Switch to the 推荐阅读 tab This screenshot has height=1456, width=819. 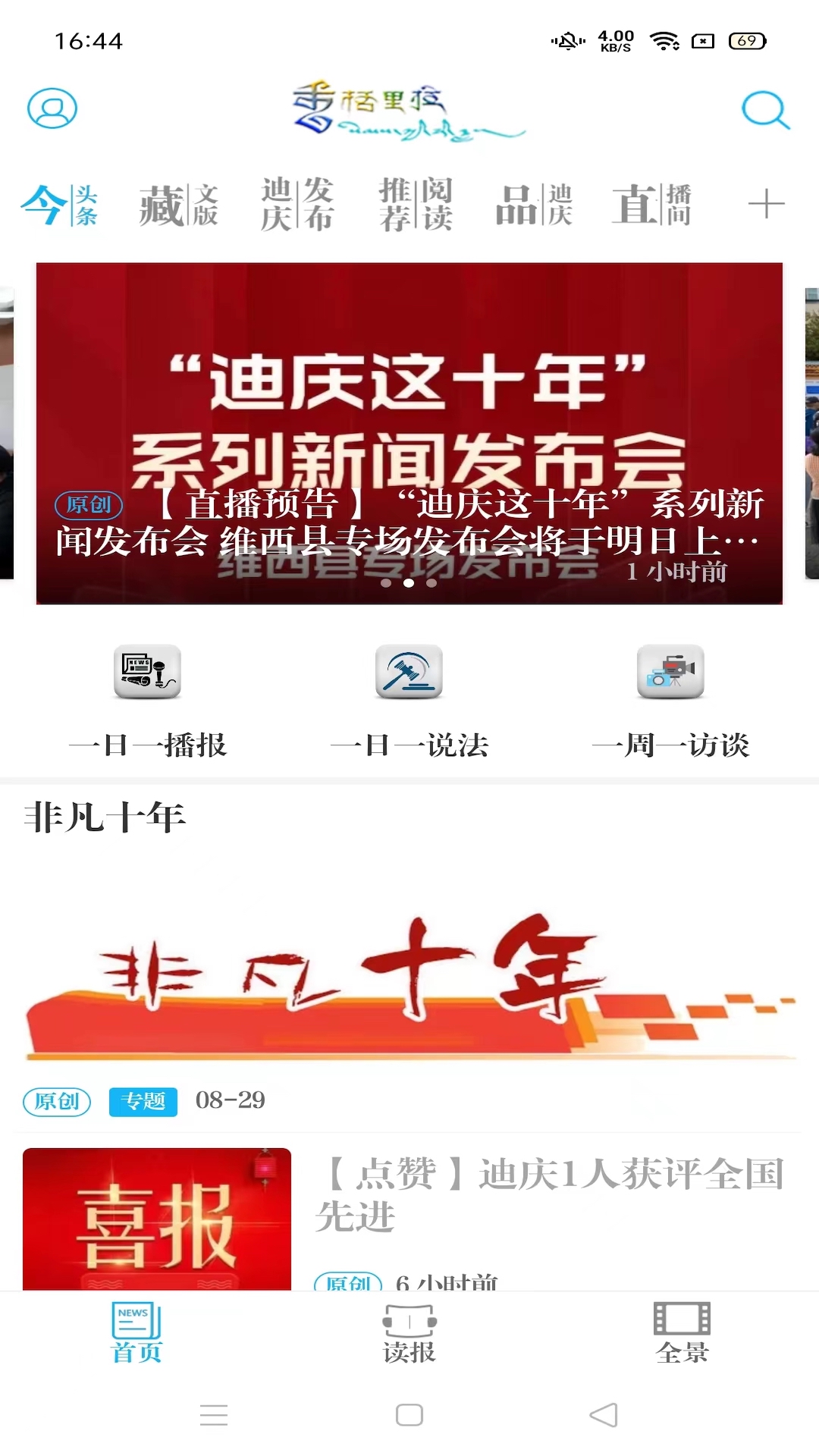point(416,205)
